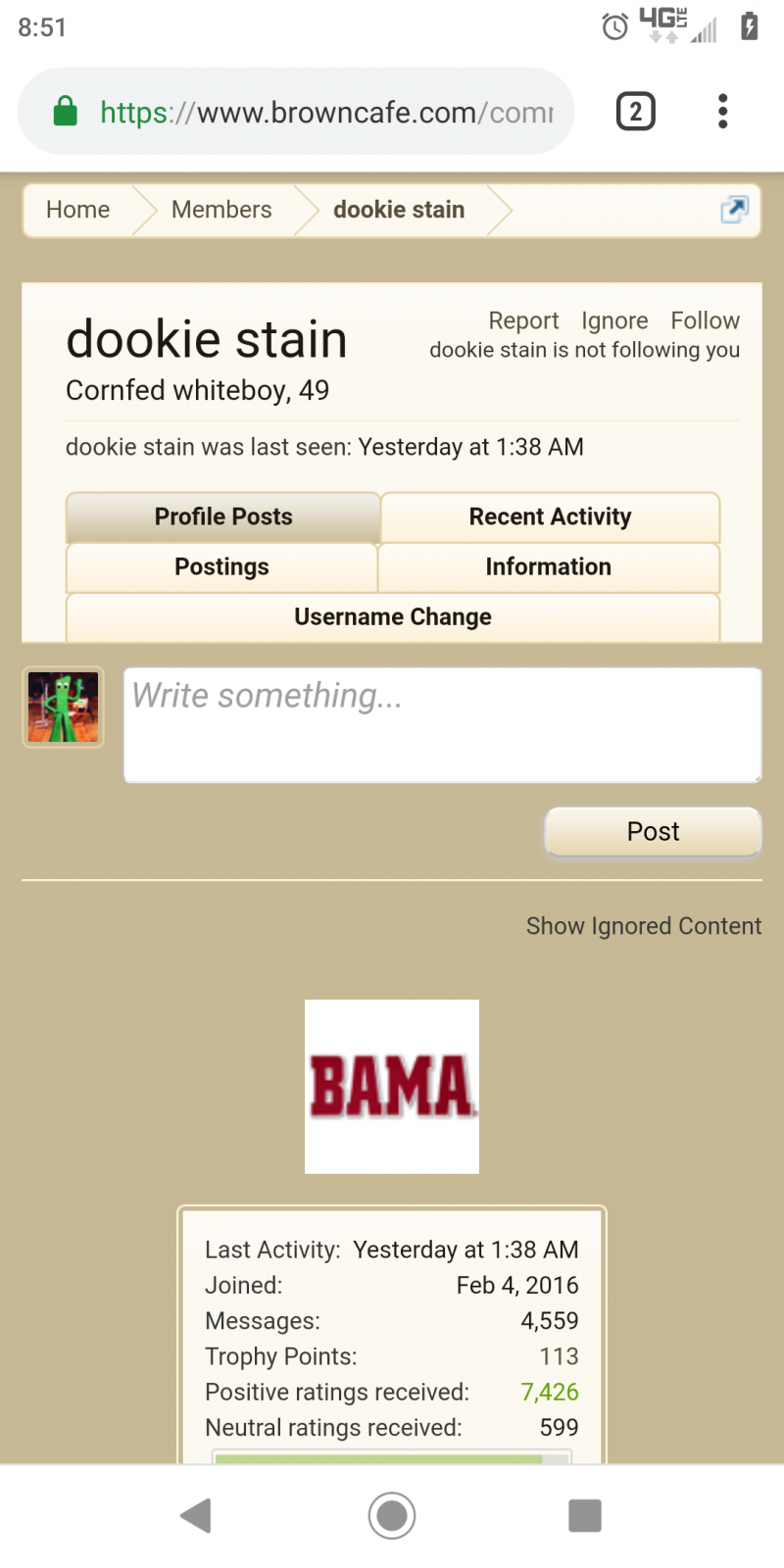Show Ignored Content
Viewport: 784px width, 1568px height.
pos(644,926)
